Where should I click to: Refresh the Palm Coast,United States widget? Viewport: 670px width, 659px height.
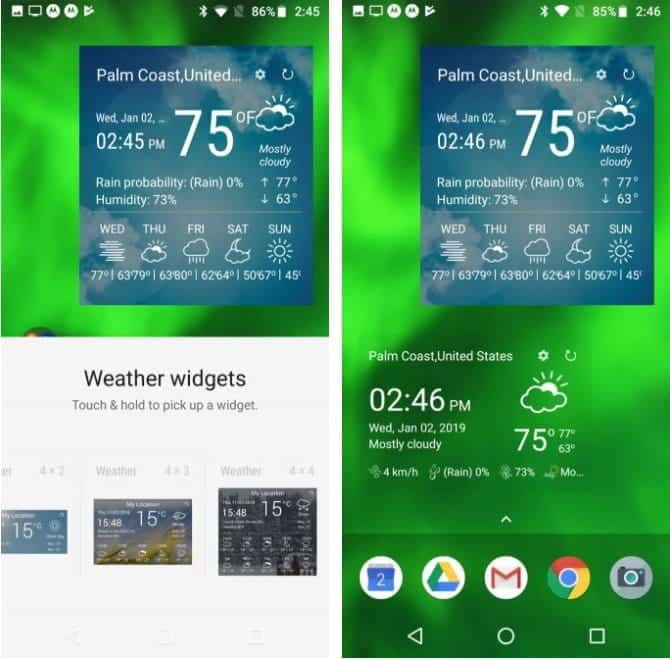pyautogui.click(x=570, y=356)
